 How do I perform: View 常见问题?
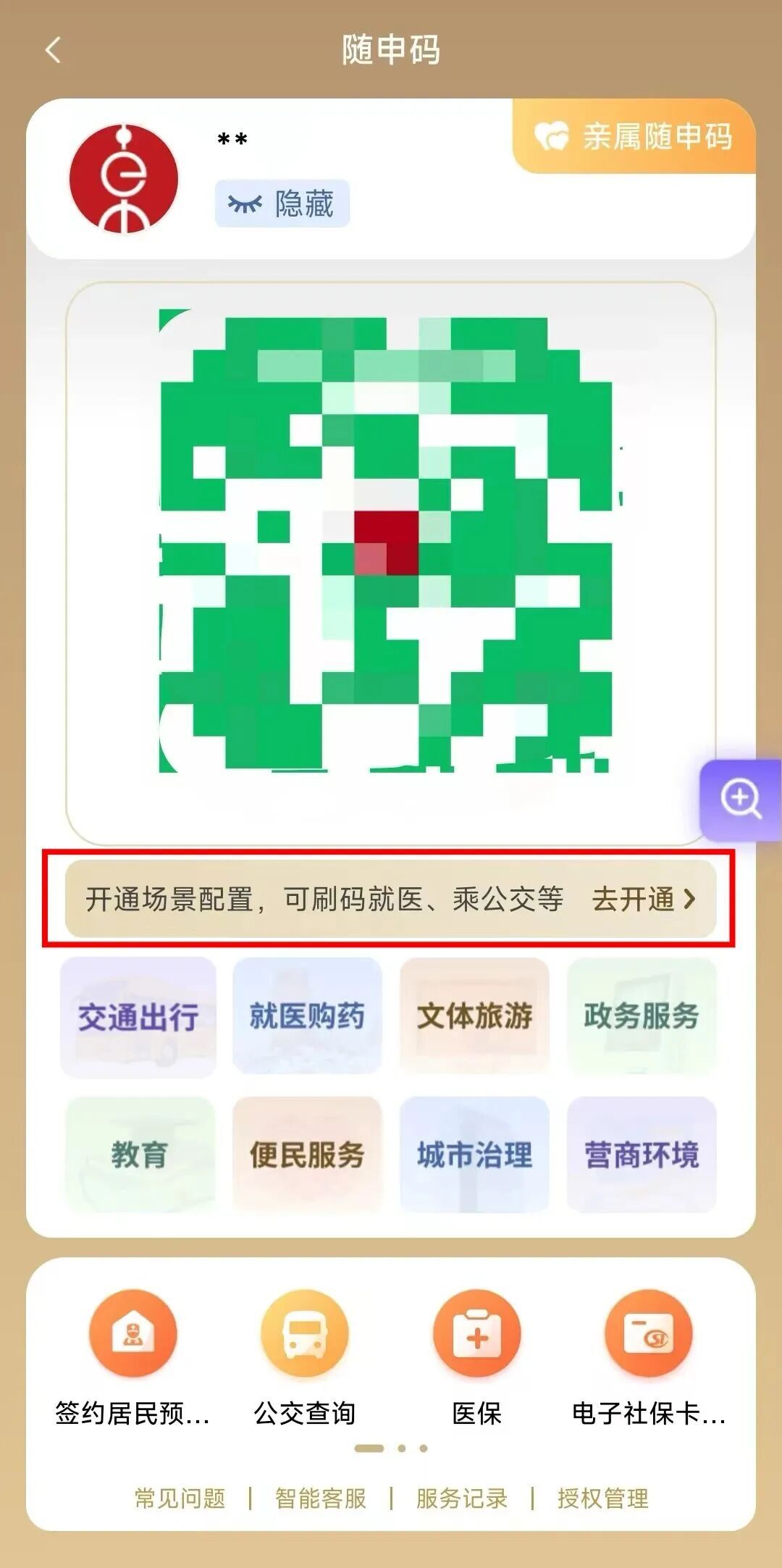coord(180,1498)
